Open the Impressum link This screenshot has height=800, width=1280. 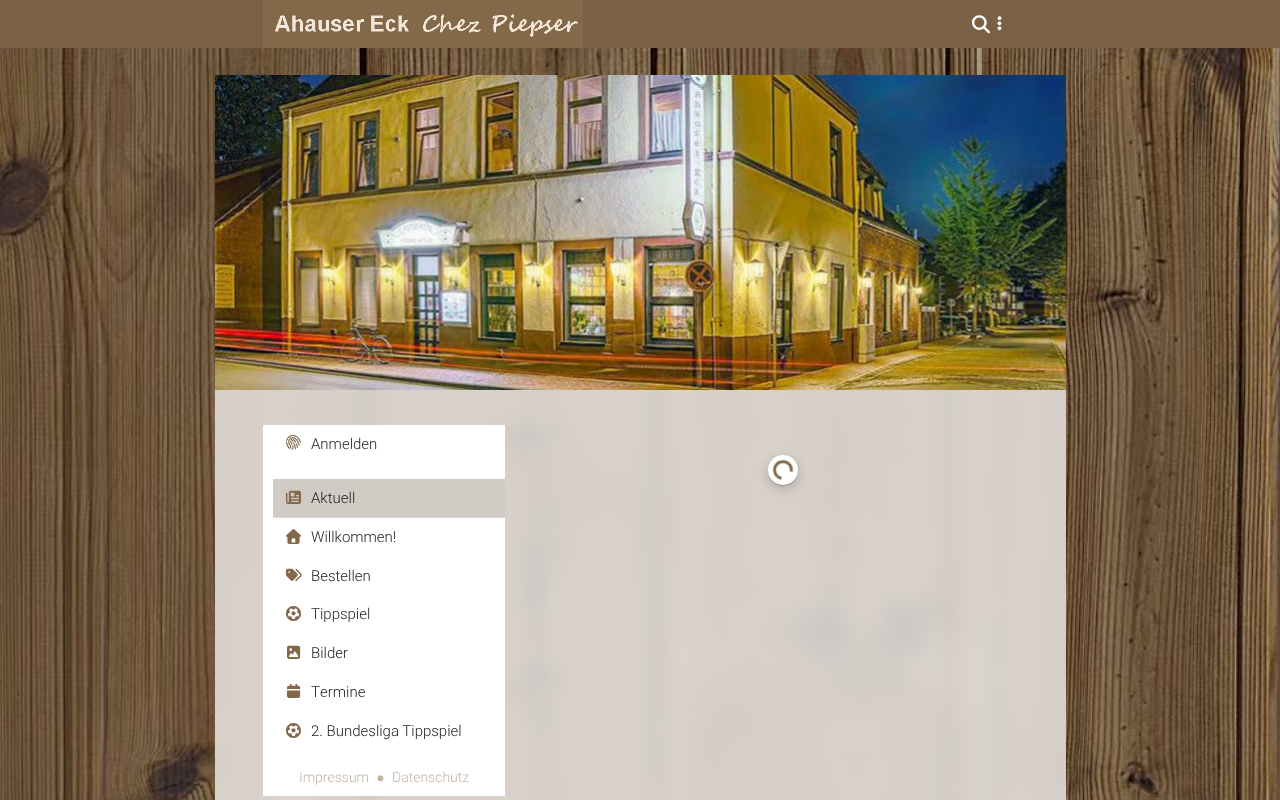[x=334, y=778]
